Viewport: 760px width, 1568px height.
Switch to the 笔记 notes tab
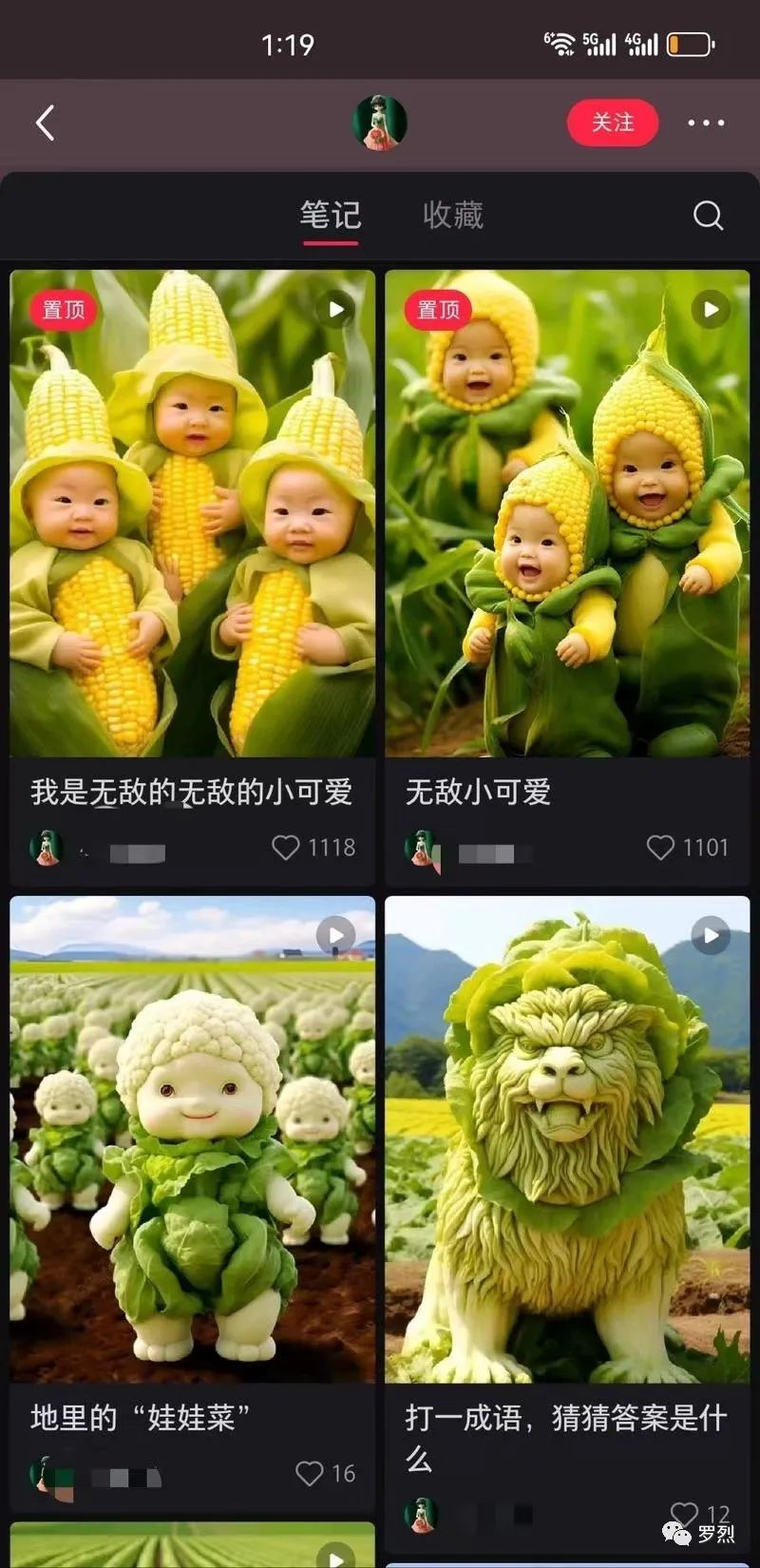[x=330, y=216]
